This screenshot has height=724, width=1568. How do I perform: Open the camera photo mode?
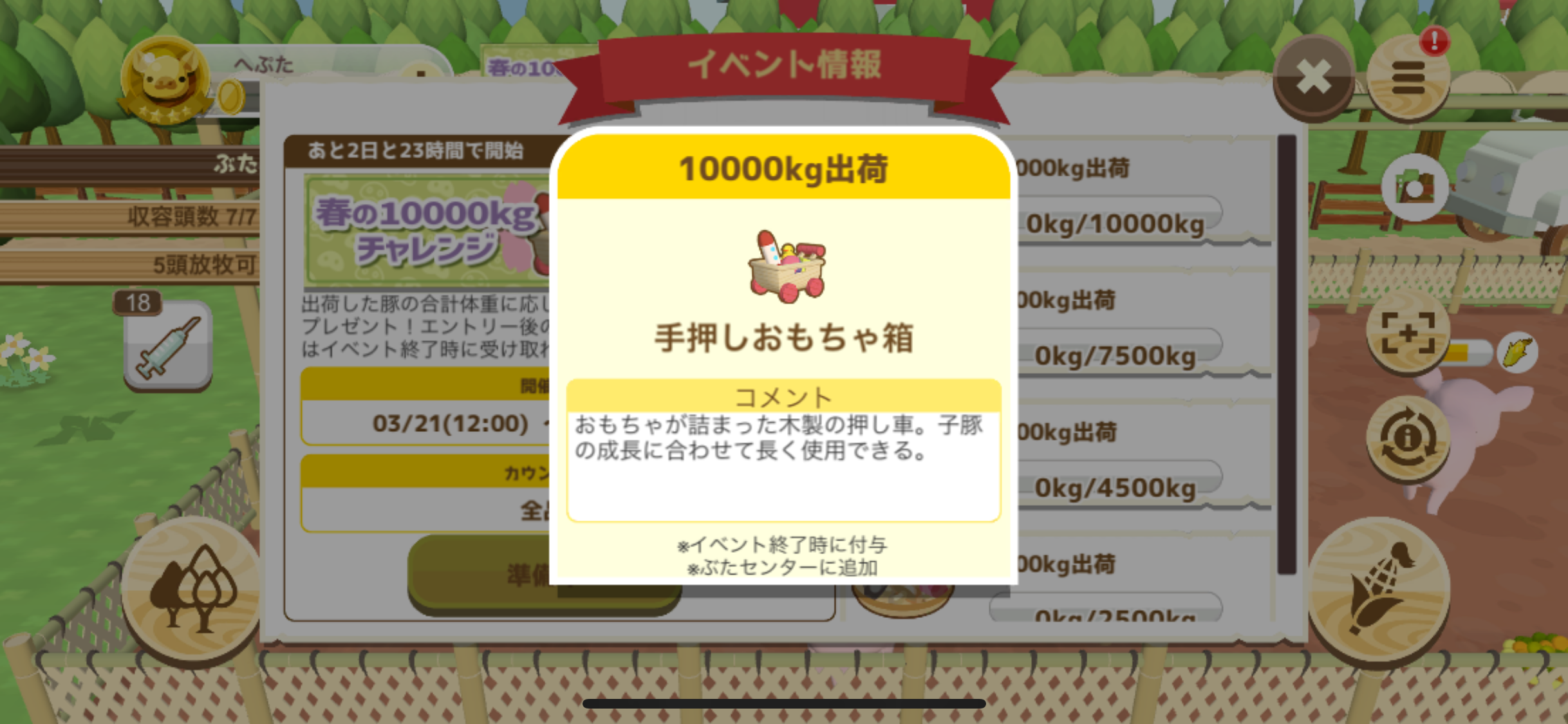point(1413,188)
